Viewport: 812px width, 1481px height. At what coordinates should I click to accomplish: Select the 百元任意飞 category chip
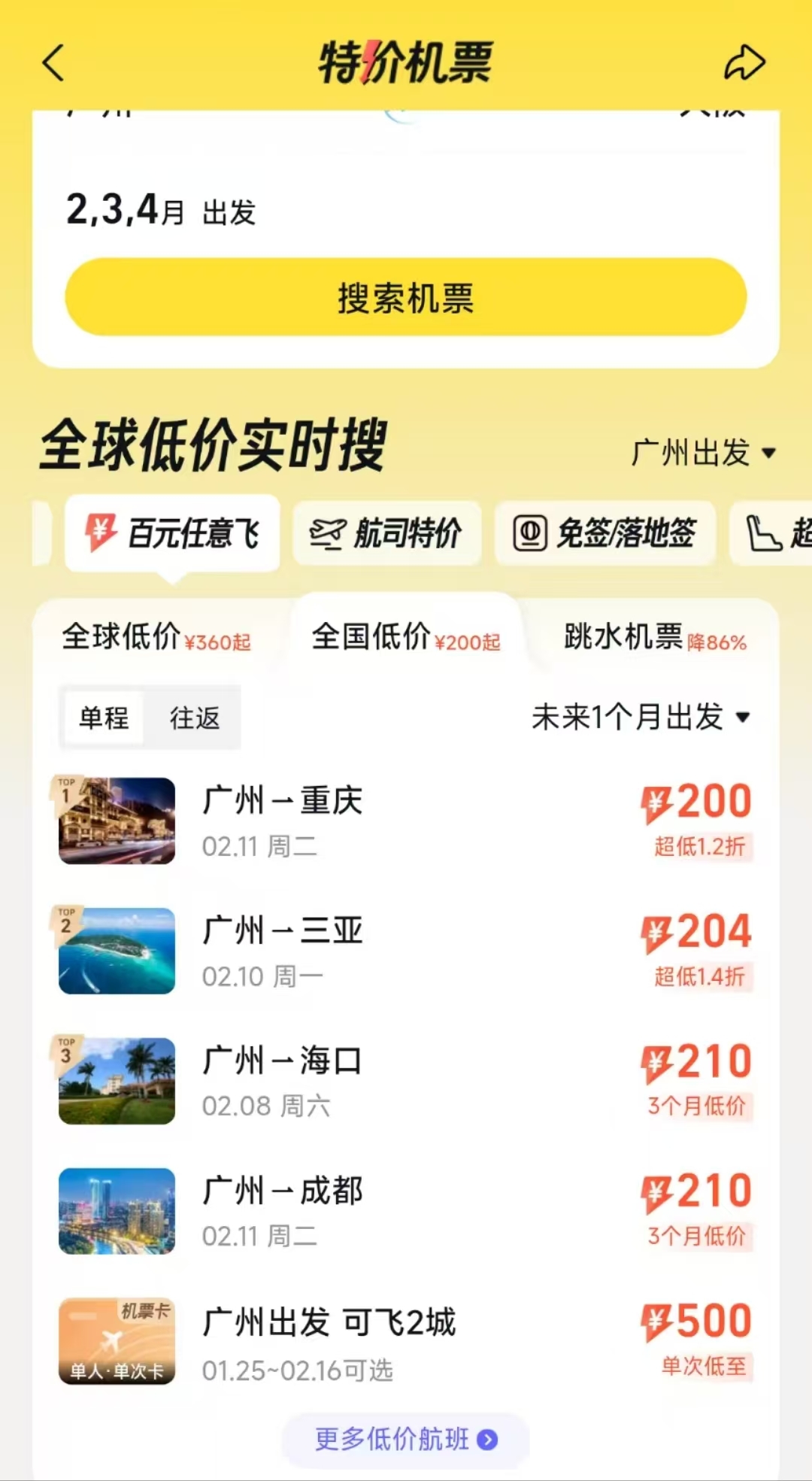coord(173,533)
